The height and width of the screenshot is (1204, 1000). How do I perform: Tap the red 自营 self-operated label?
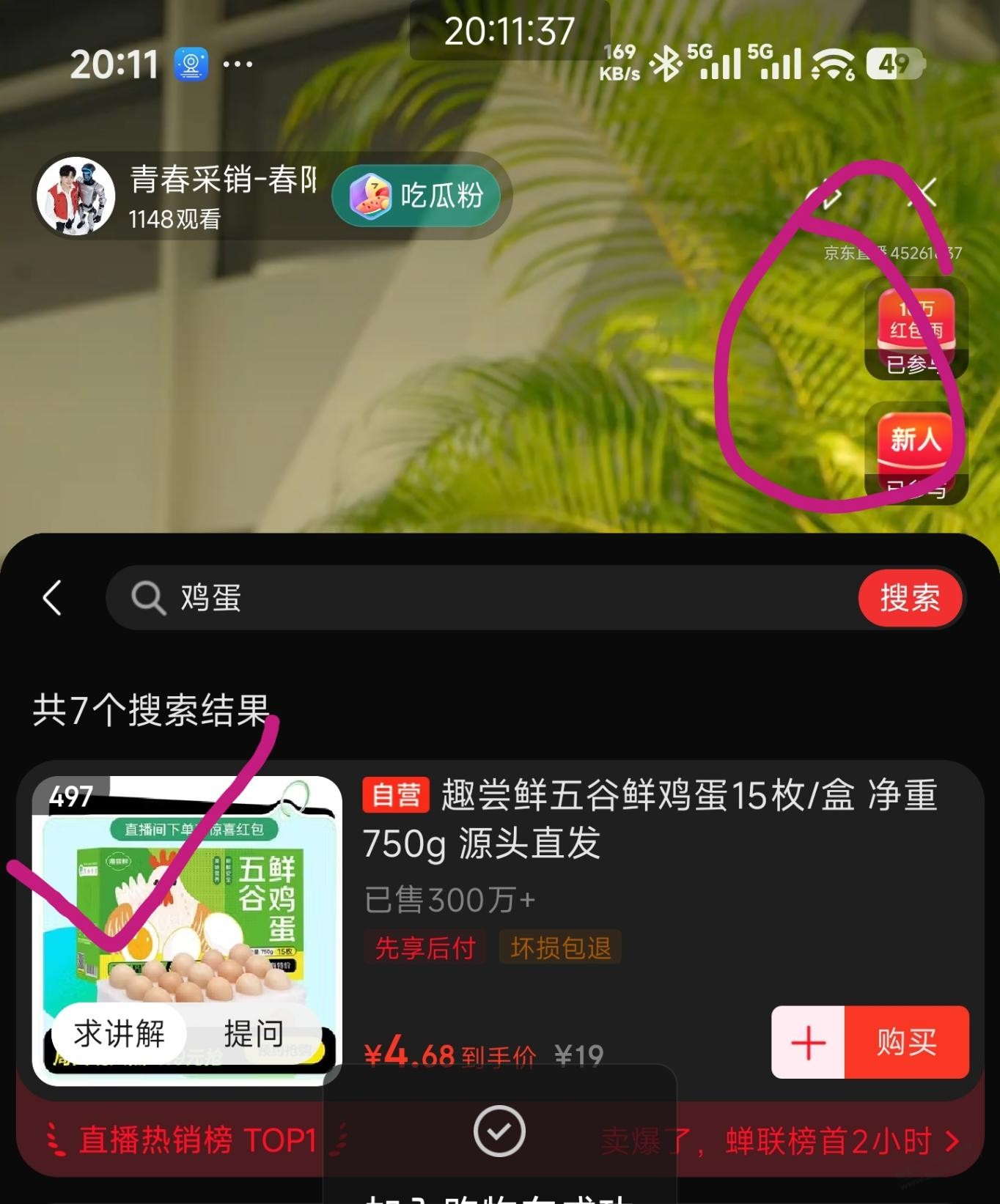coord(394,797)
